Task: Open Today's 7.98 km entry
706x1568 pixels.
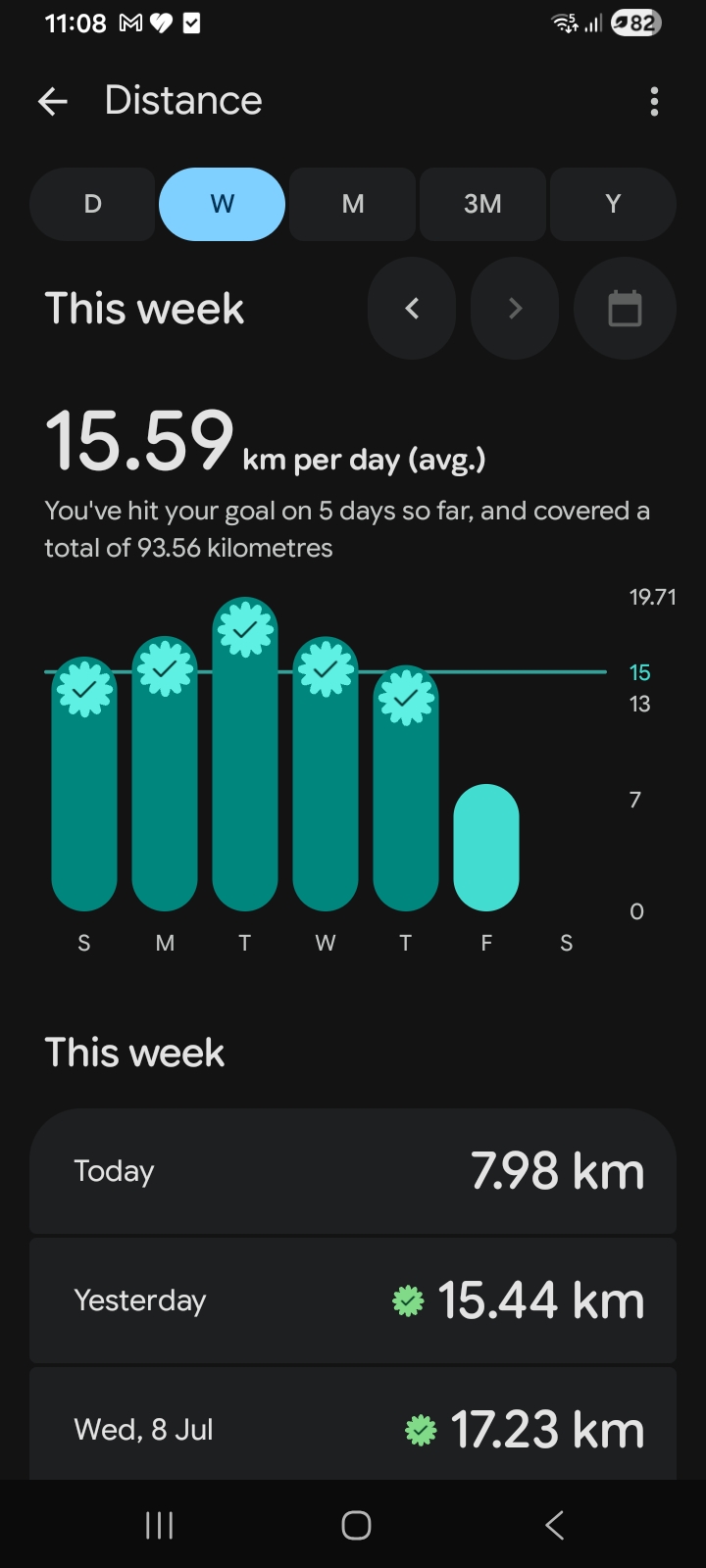Action: 353,1171
